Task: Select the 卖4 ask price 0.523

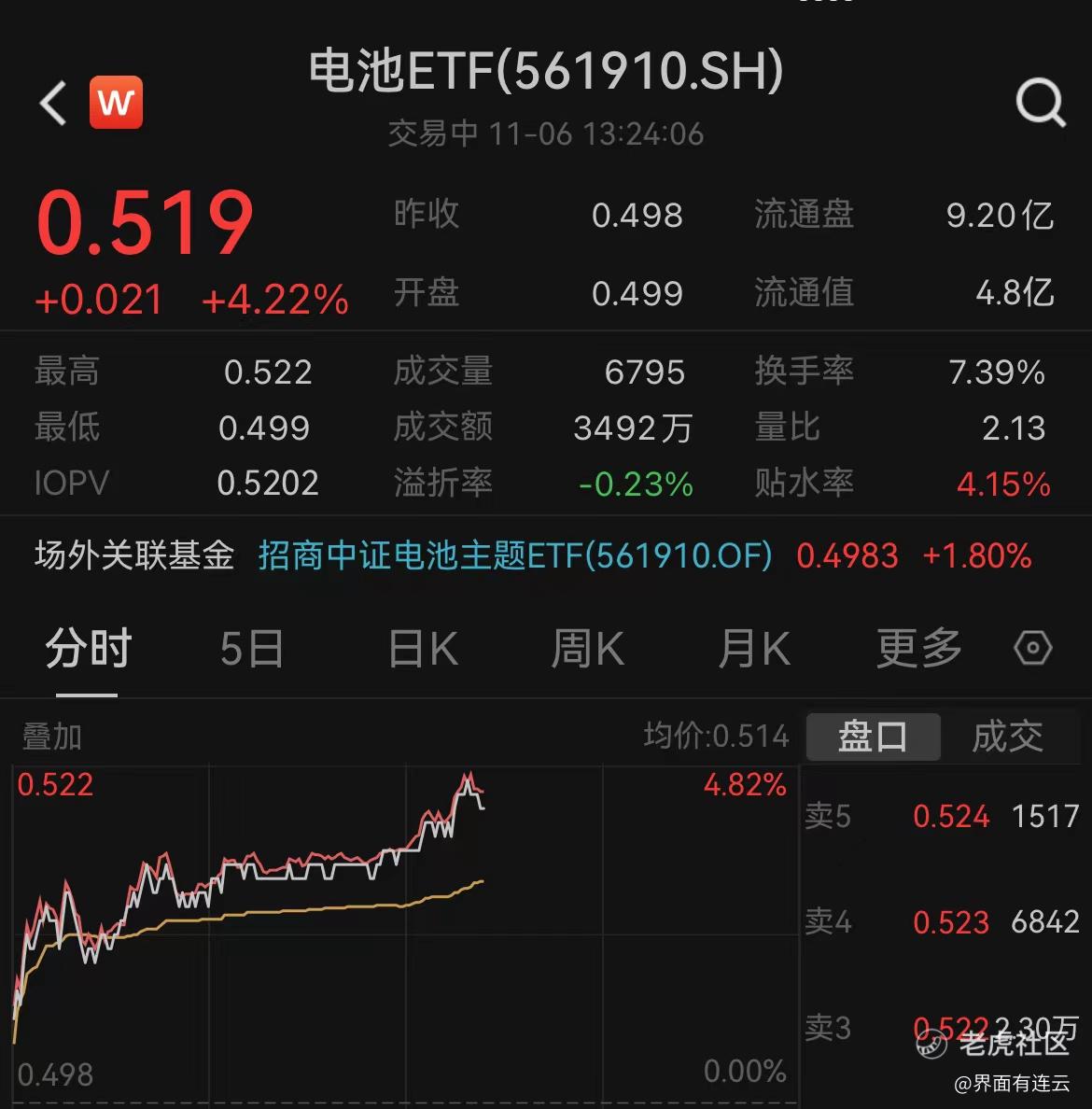Action: click(x=952, y=922)
